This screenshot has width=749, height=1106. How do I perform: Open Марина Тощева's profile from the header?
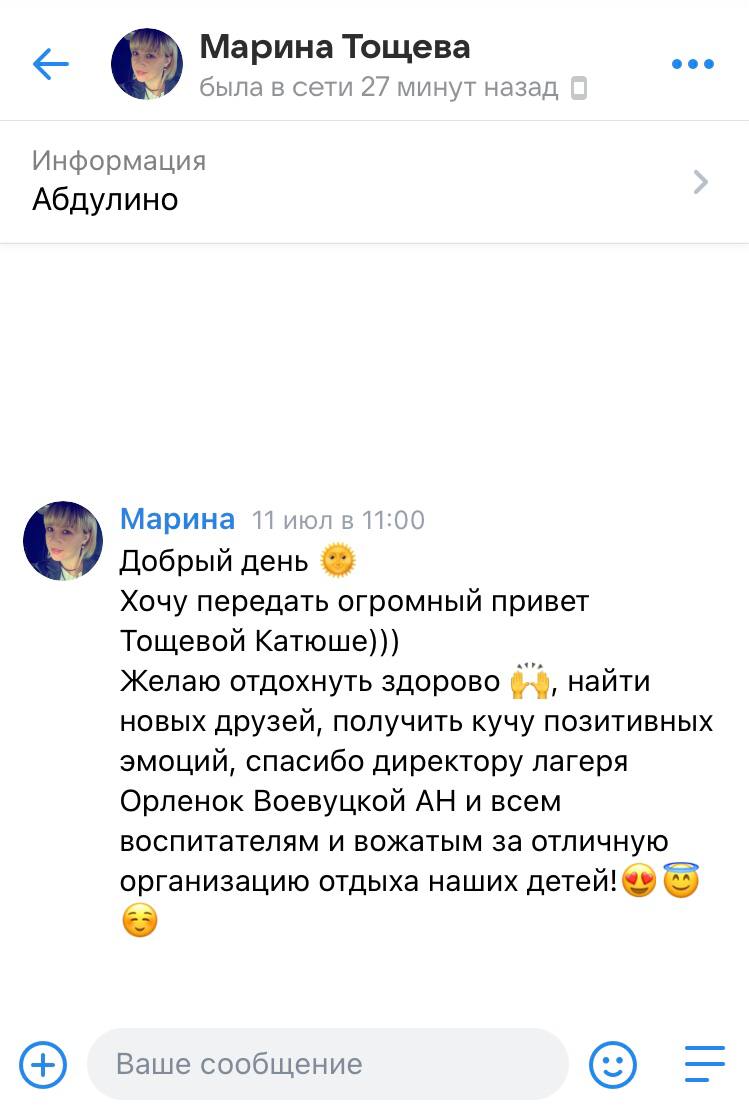coord(334,47)
